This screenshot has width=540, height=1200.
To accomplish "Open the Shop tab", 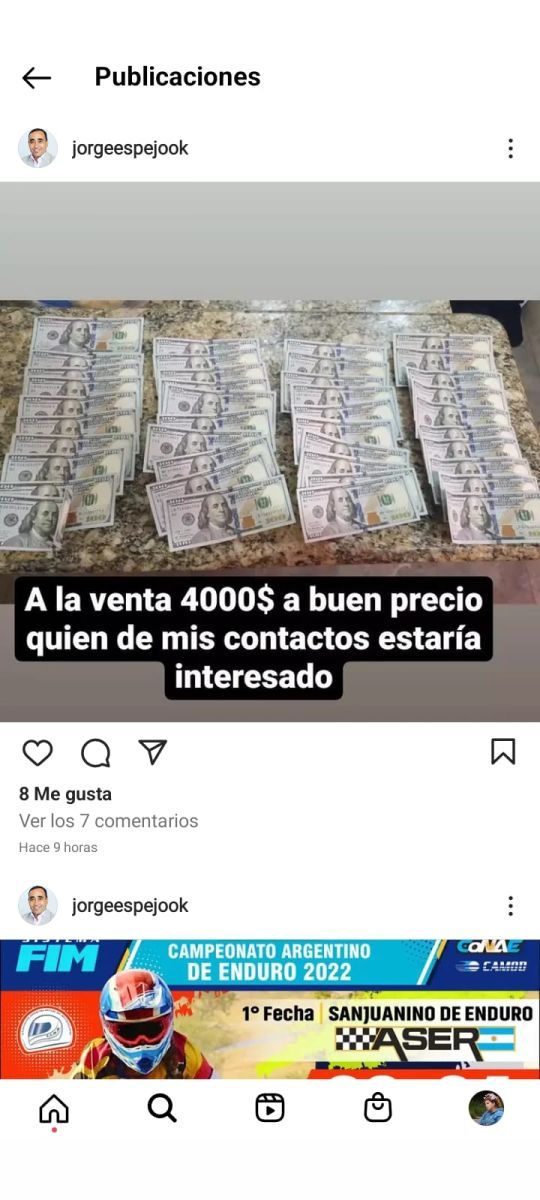I will click(378, 1108).
